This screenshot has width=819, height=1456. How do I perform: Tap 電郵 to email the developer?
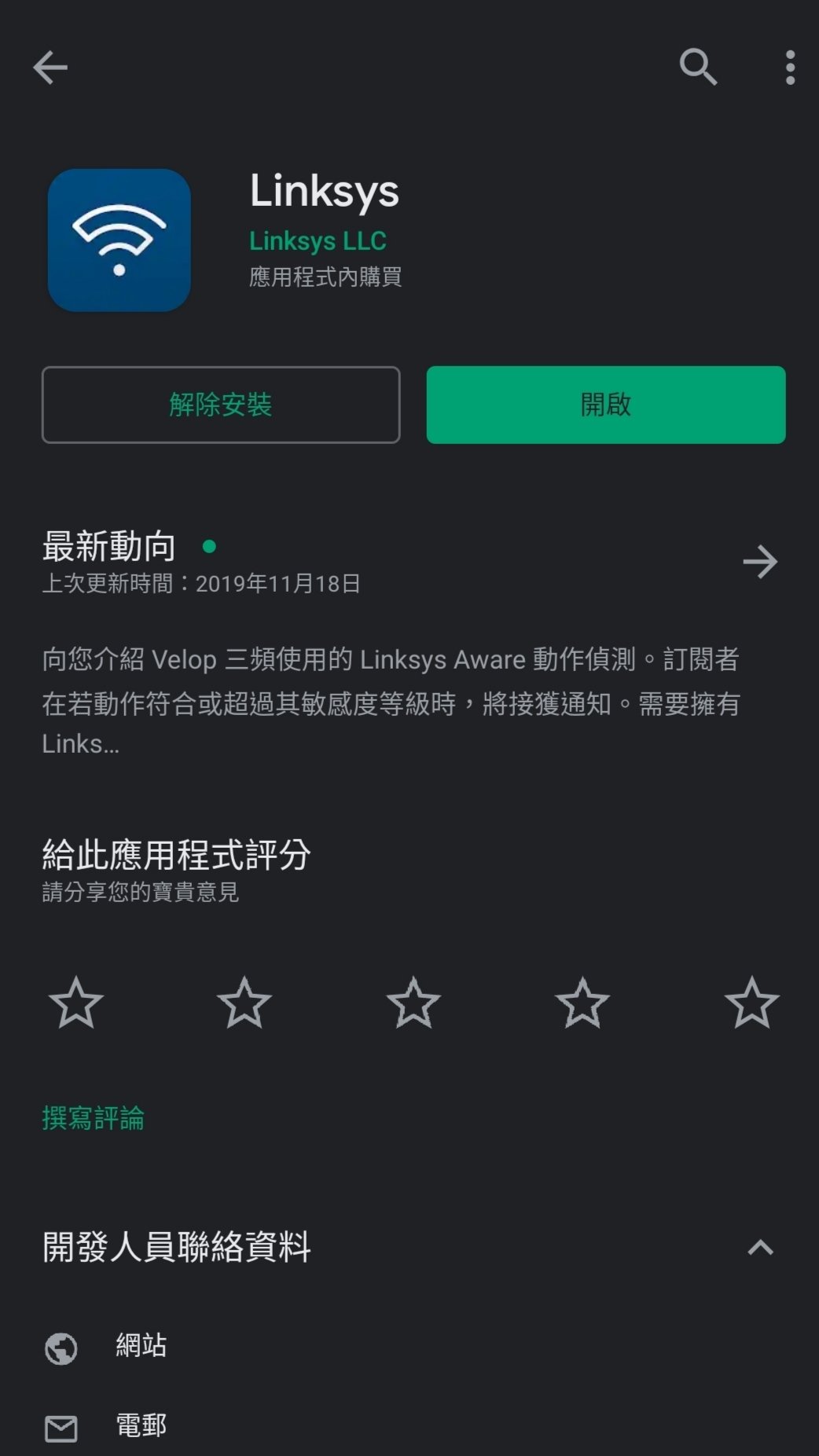pos(141,1425)
